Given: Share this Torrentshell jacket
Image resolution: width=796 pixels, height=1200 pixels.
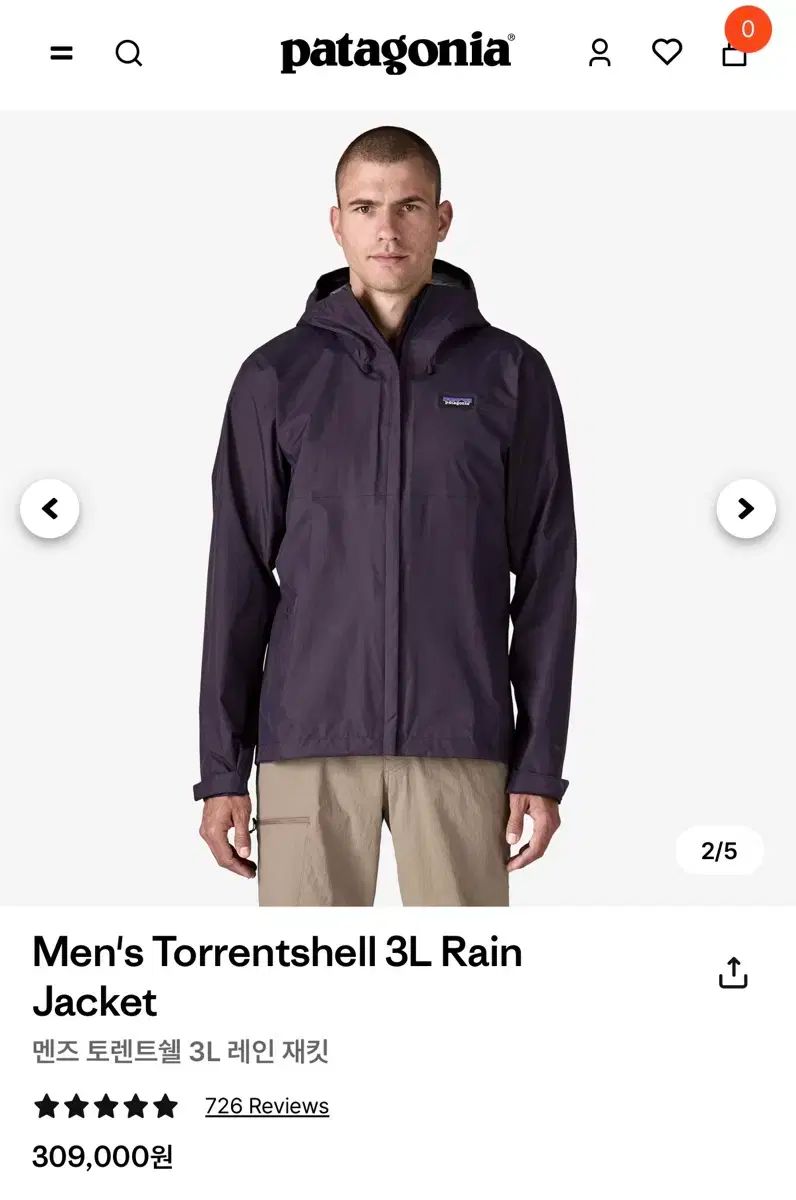Looking at the screenshot, I should coord(733,973).
